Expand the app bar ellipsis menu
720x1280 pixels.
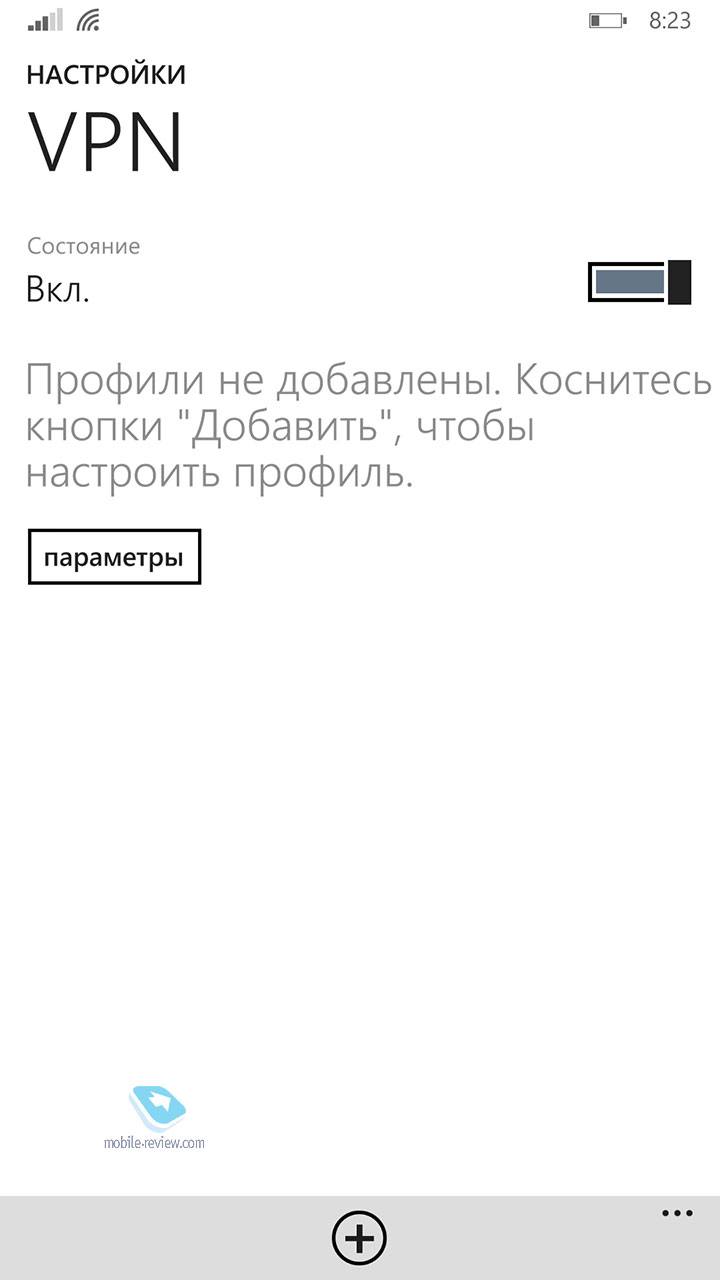pyautogui.click(x=677, y=1214)
